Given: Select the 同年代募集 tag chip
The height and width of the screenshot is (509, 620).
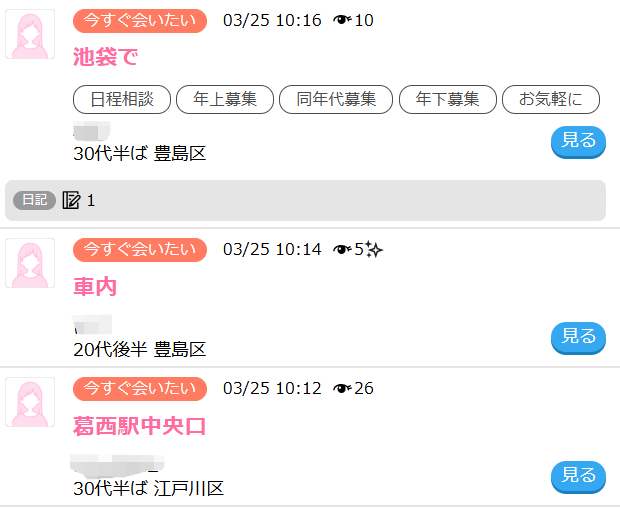Looking at the screenshot, I should point(336,99).
